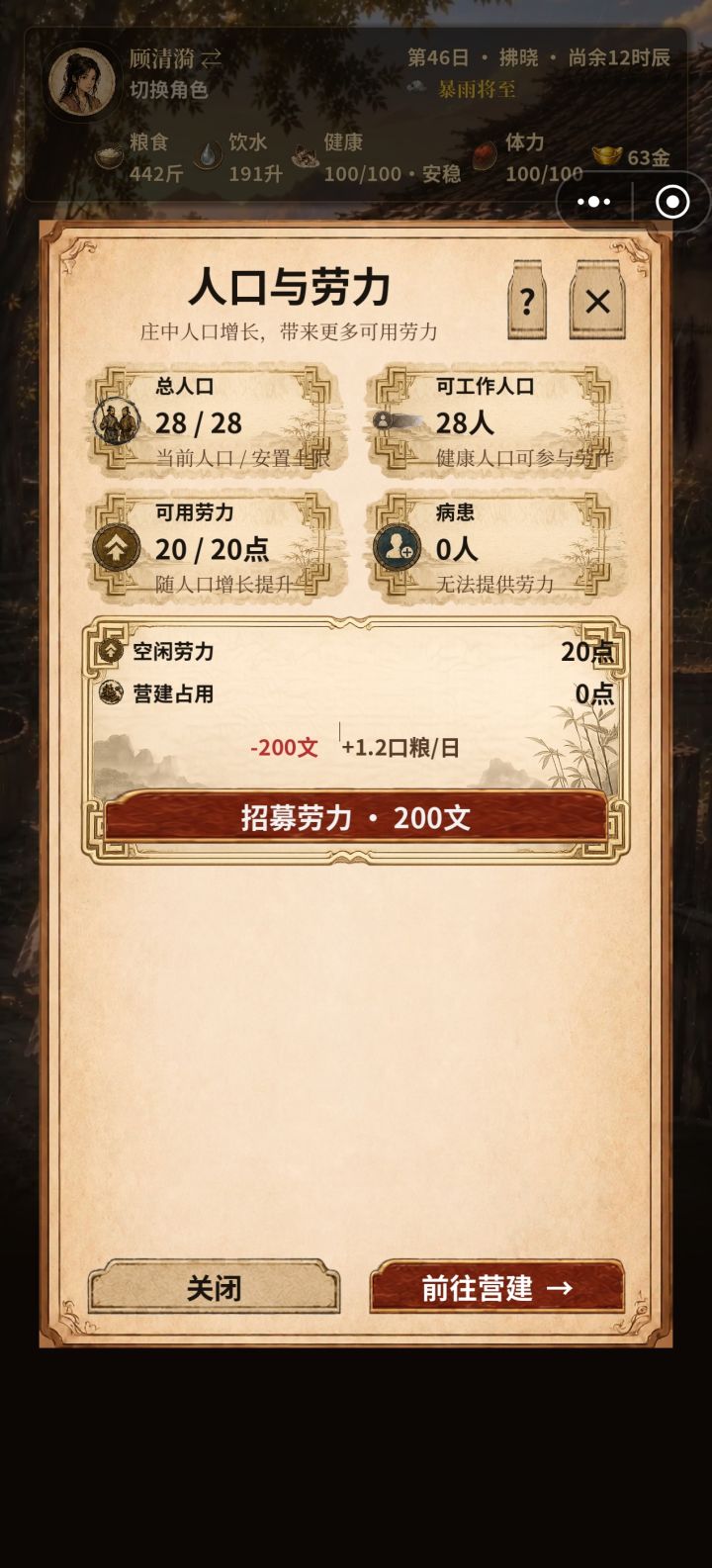Tap the 关闭 button
The width and height of the screenshot is (712, 1568).
tap(214, 1287)
